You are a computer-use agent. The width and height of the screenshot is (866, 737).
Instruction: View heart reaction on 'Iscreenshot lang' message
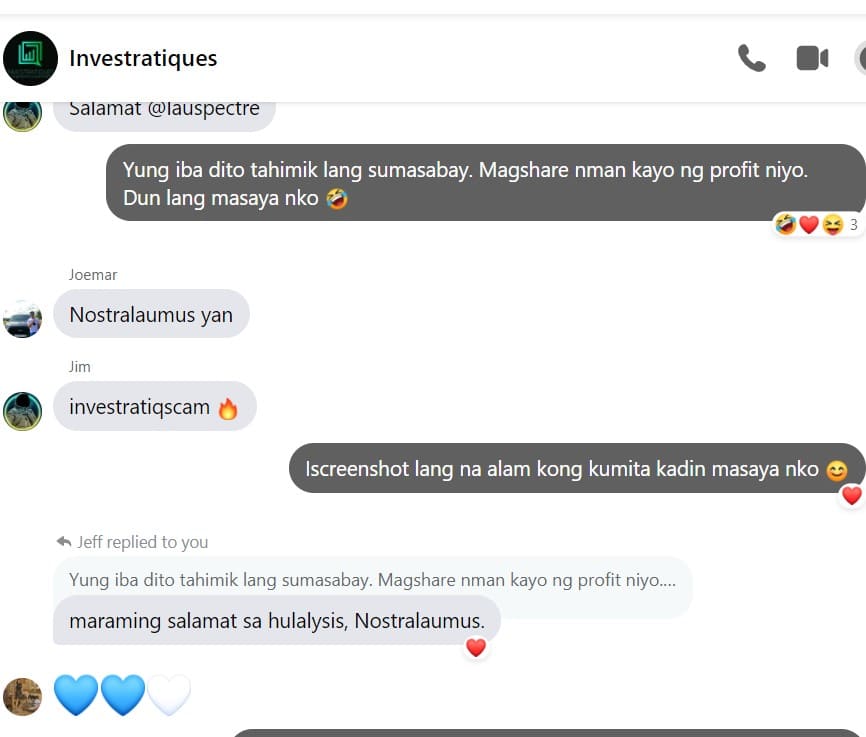coord(851,495)
